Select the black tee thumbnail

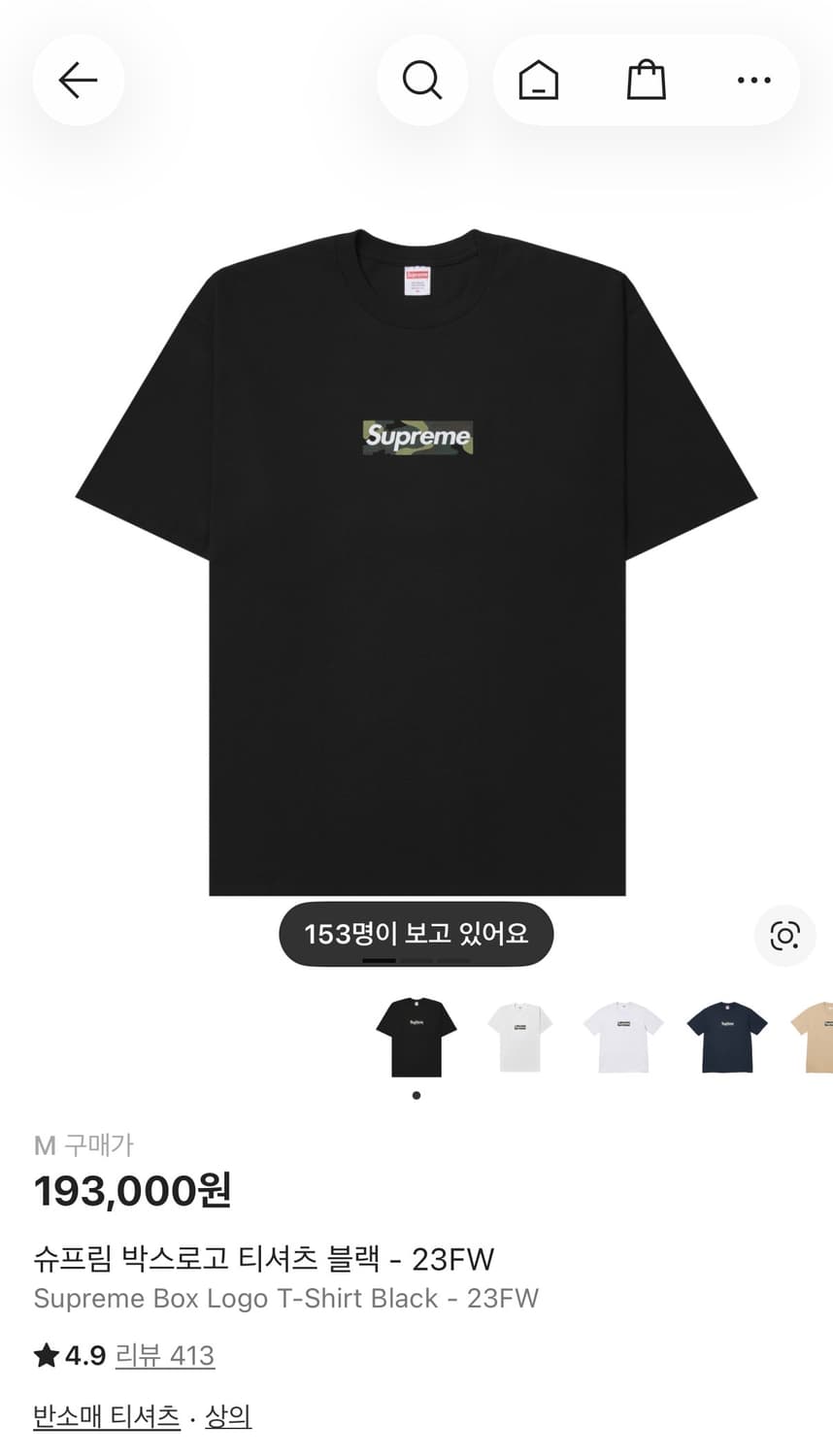tap(416, 1036)
